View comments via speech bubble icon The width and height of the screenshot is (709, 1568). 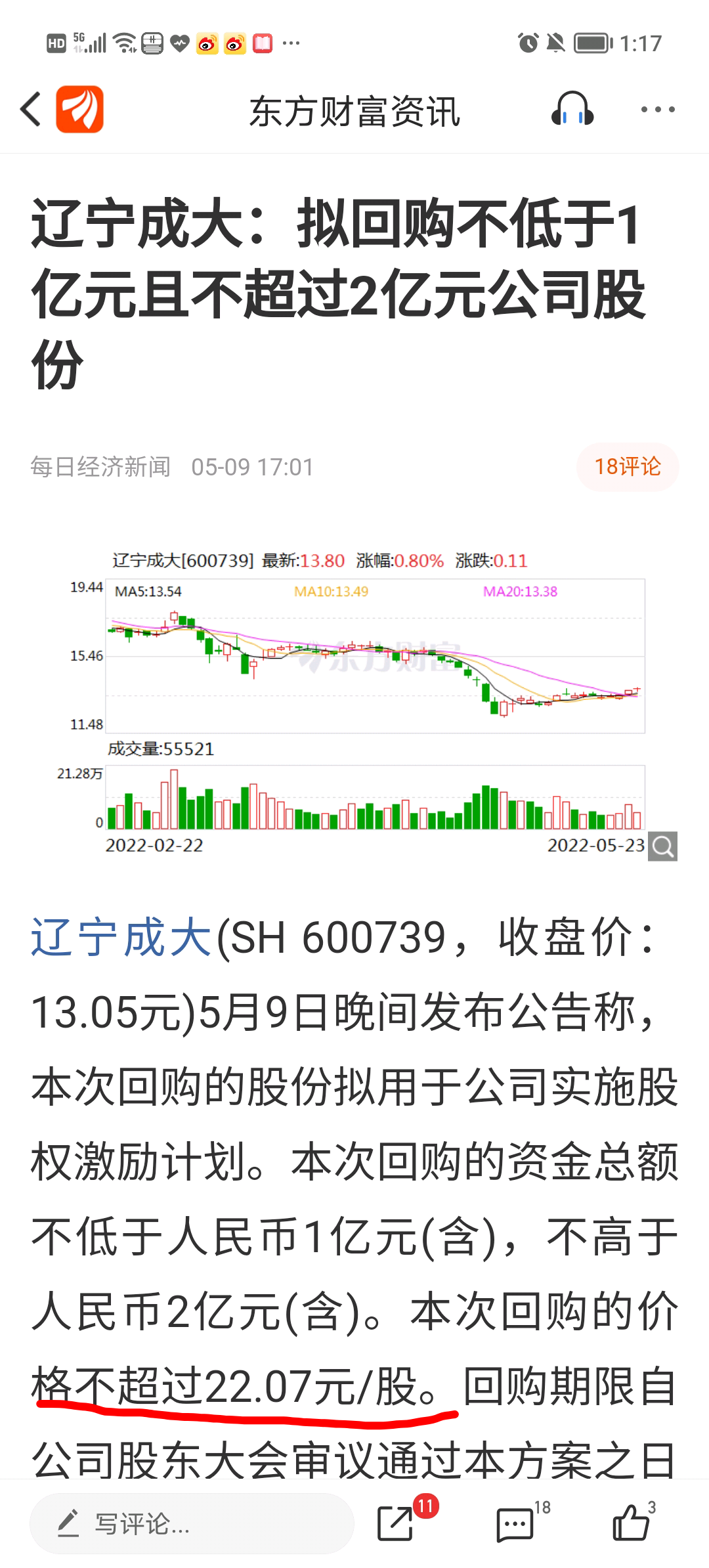pyautogui.click(x=515, y=1525)
